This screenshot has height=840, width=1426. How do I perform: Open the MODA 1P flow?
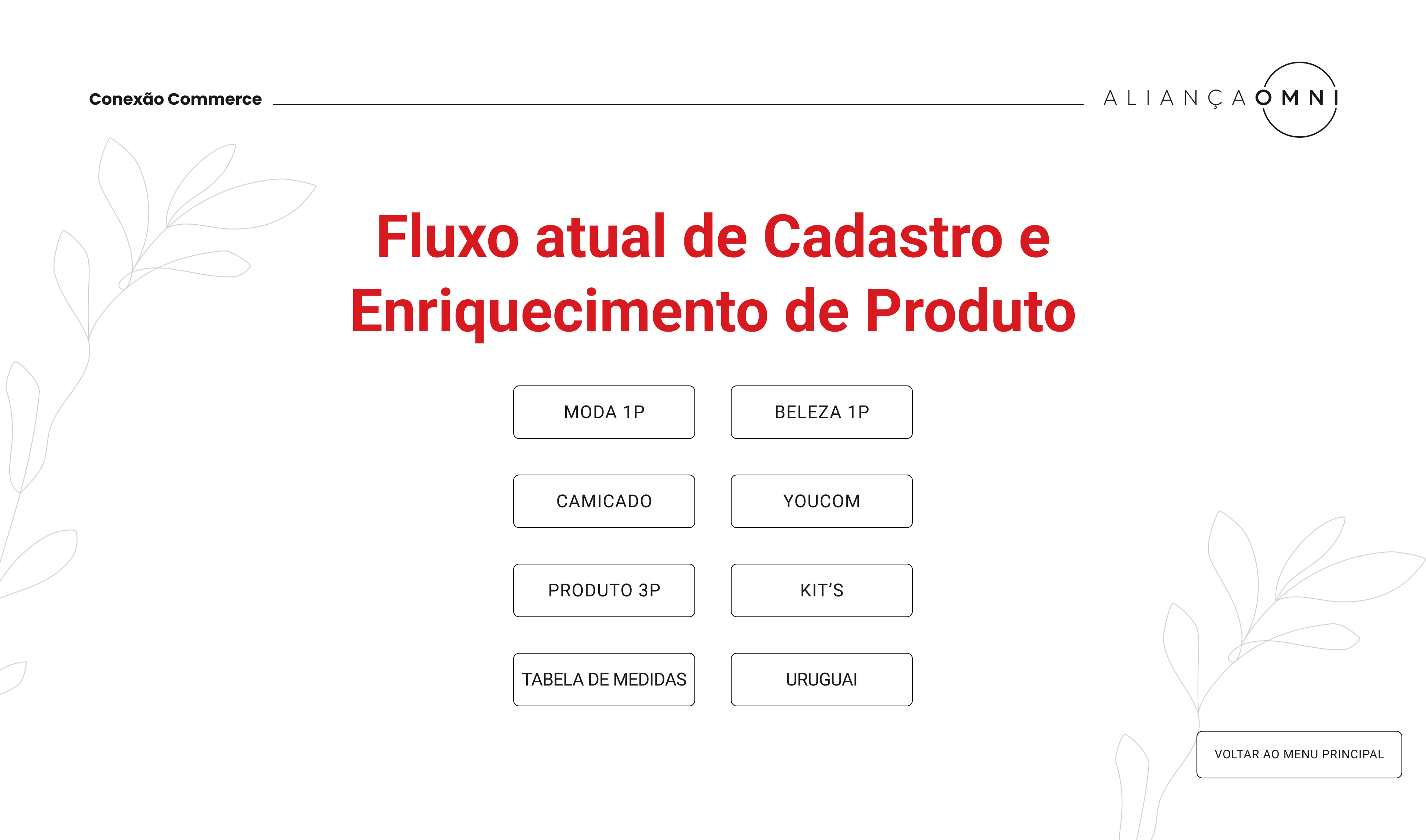tap(604, 412)
